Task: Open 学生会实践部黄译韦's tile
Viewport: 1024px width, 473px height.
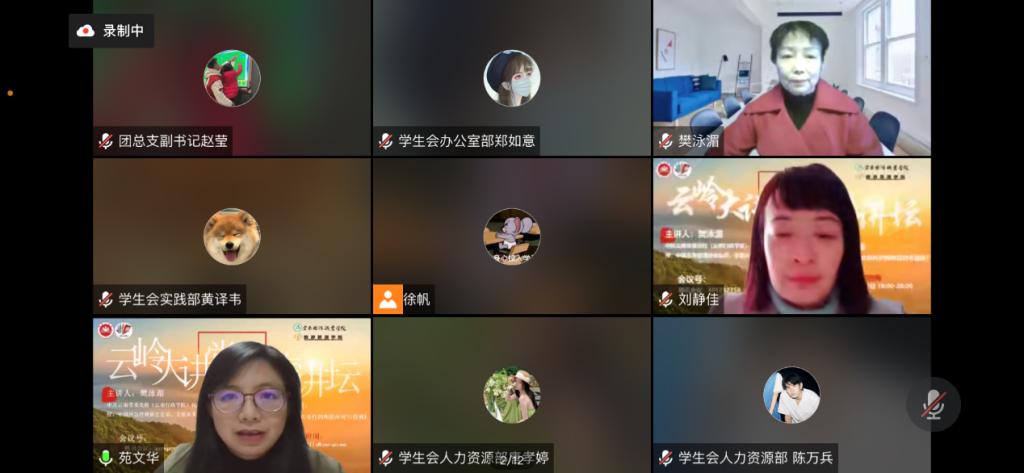Action: (x=232, y=236)
